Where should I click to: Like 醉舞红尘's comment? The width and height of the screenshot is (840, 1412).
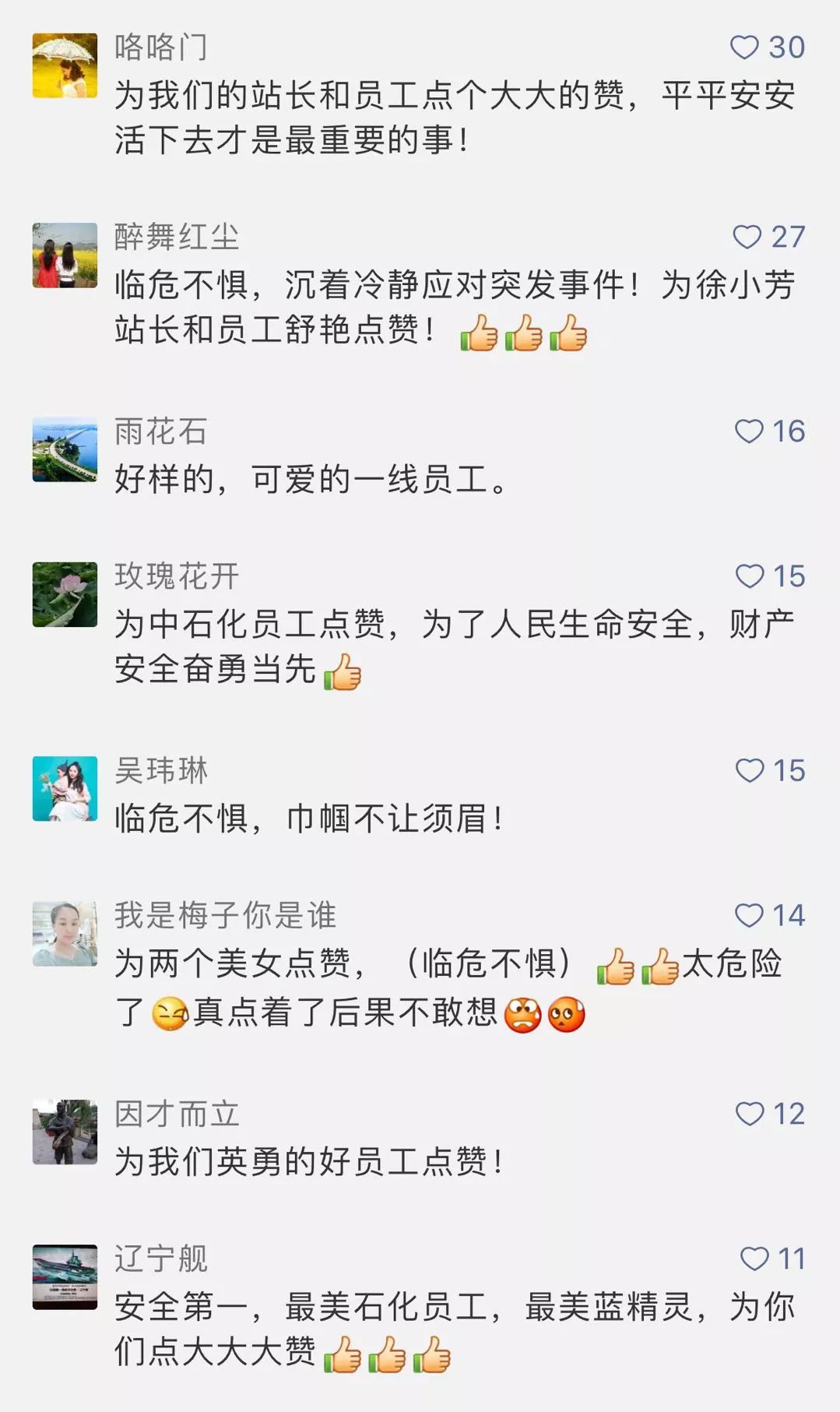coord(747,237)
